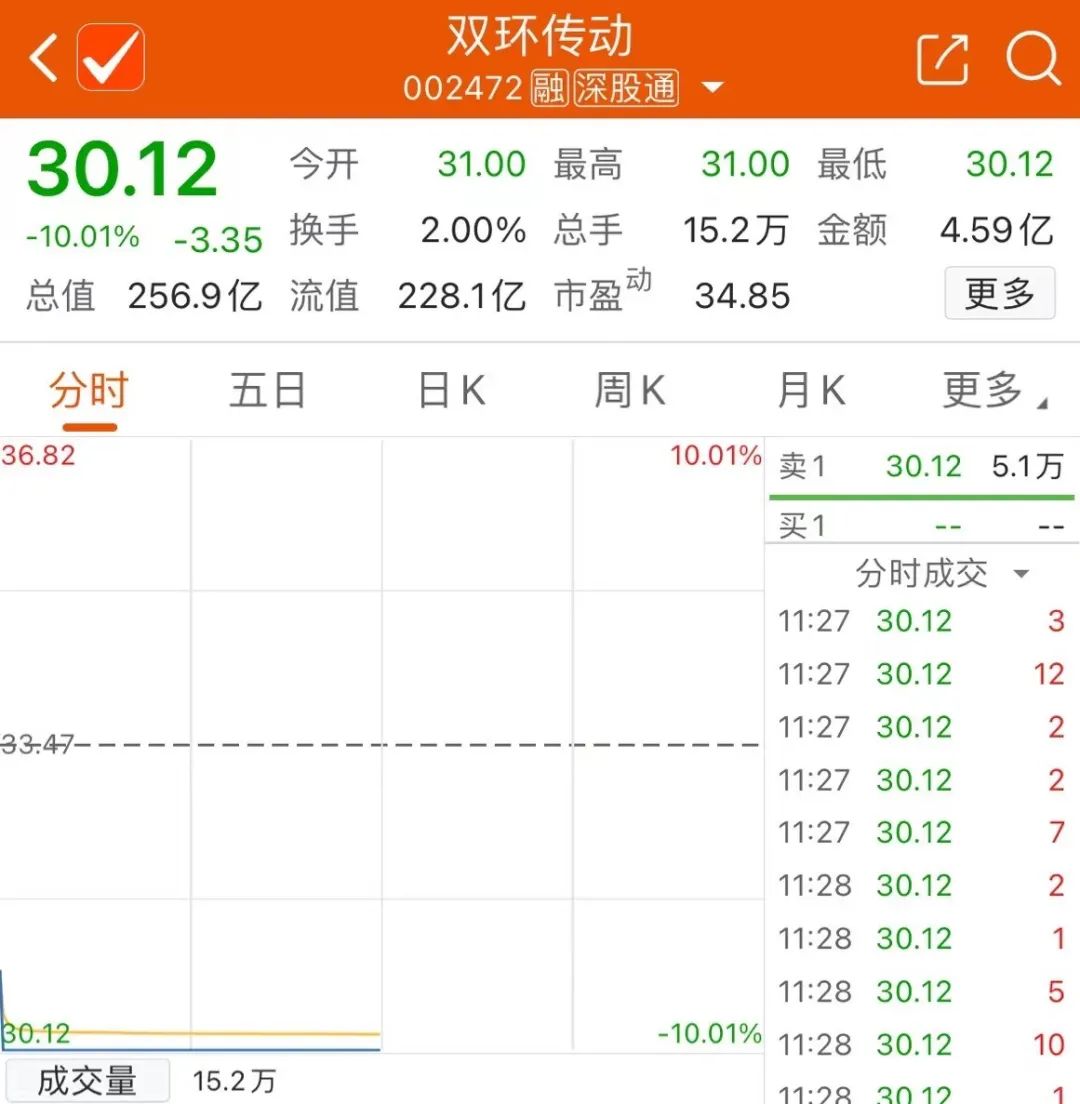Tap the large 30.12 price display
The width and height of the screenshot is (1080, 1104).
(x=122, y=168)
